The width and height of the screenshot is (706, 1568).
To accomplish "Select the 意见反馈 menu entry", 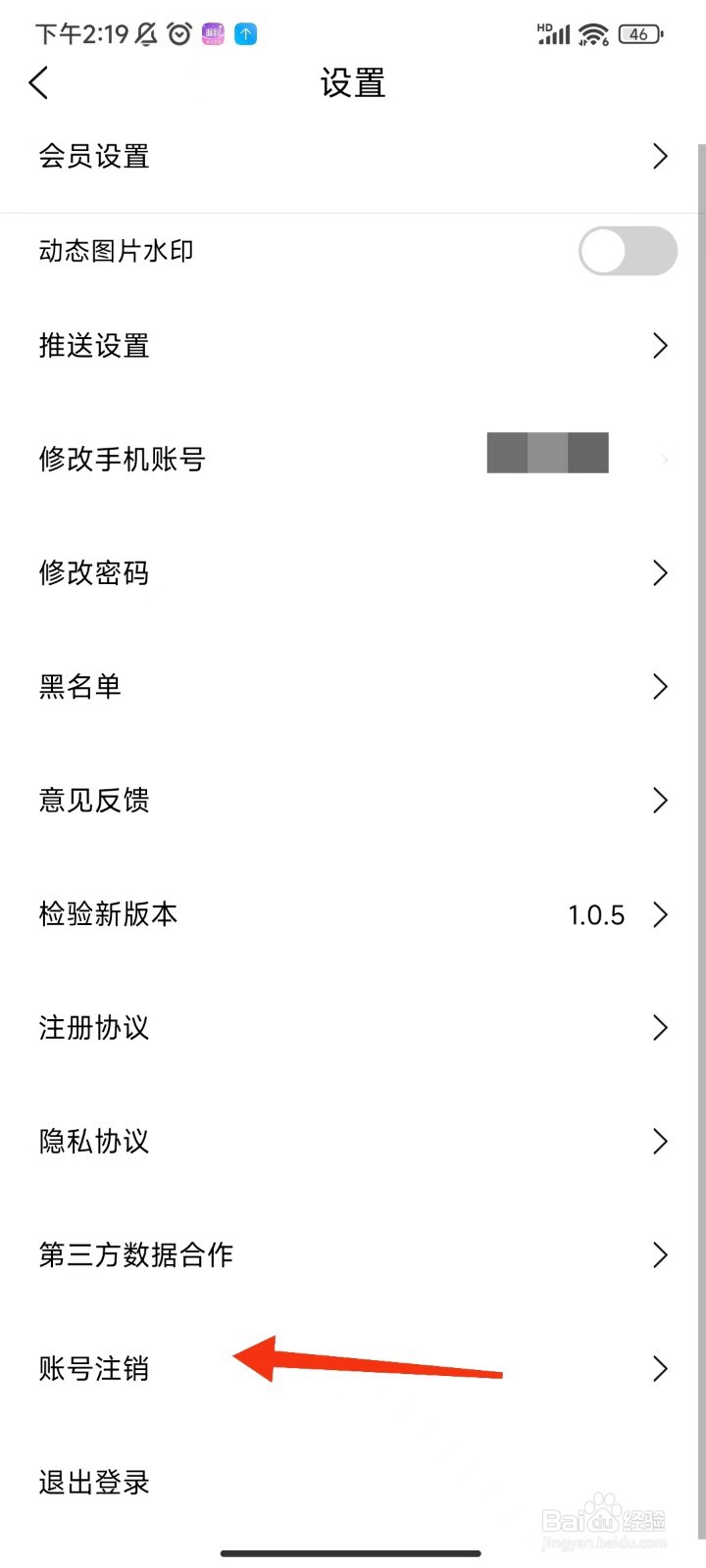I will 93,801.
